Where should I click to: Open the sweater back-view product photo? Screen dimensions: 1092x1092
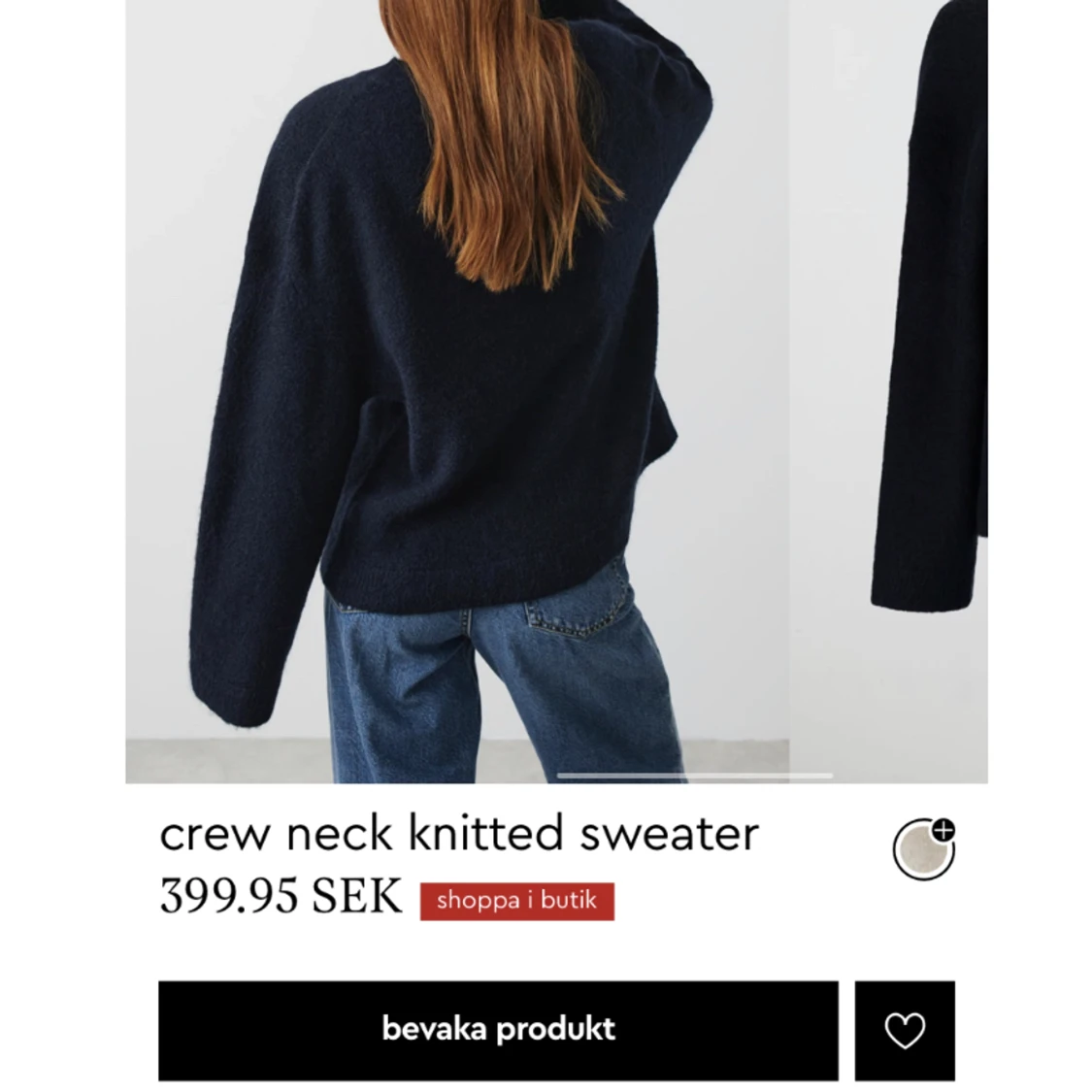pyautogui.click(x=456, y=388)
